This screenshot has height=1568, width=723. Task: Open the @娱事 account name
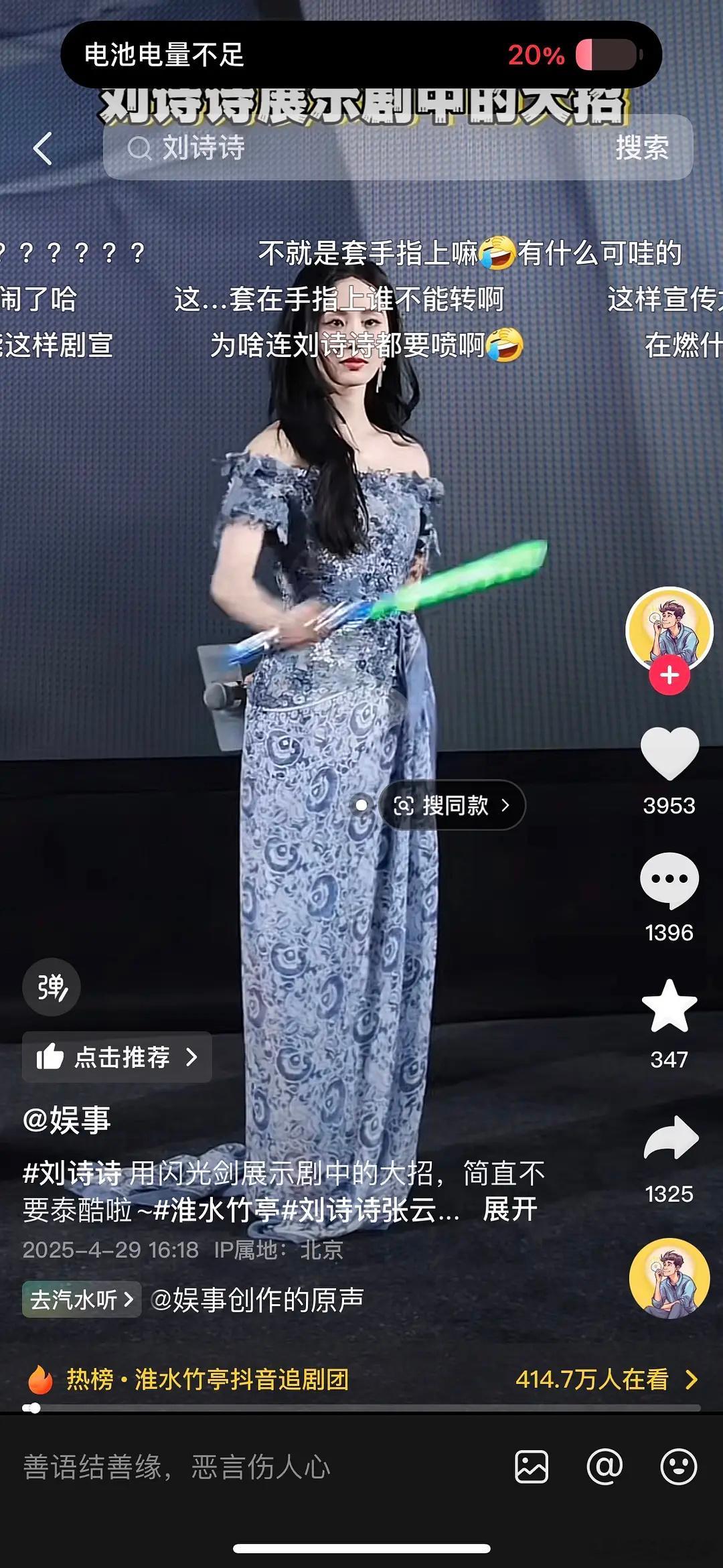coord(67,1119)
